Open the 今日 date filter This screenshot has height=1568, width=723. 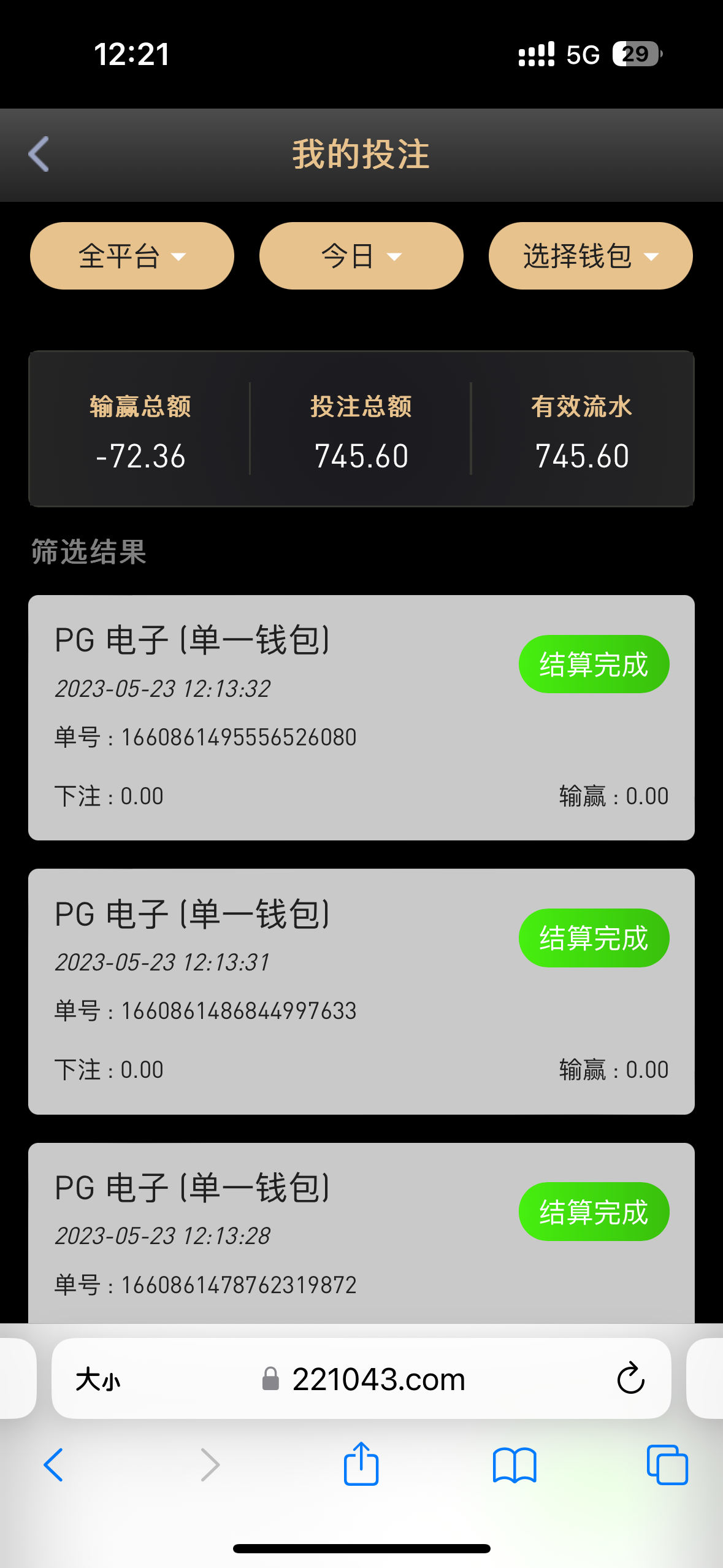361,256
